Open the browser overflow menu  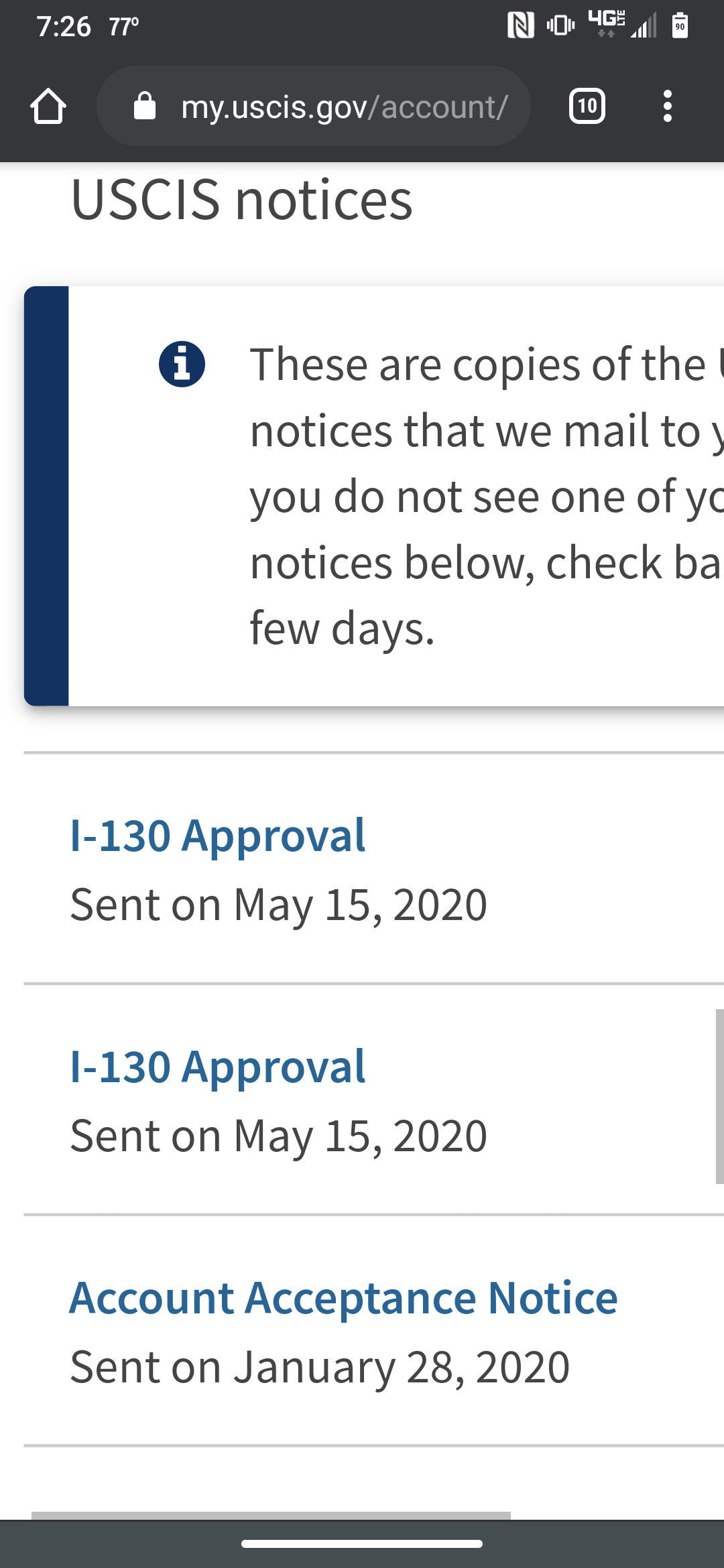coord(667,106)
